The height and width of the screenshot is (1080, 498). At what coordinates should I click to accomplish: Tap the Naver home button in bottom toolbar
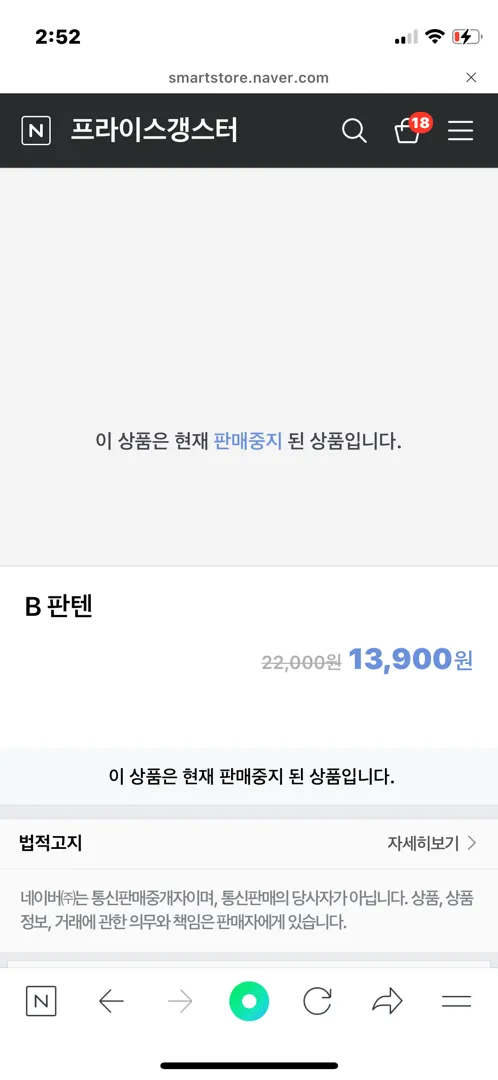[41, 1001]
